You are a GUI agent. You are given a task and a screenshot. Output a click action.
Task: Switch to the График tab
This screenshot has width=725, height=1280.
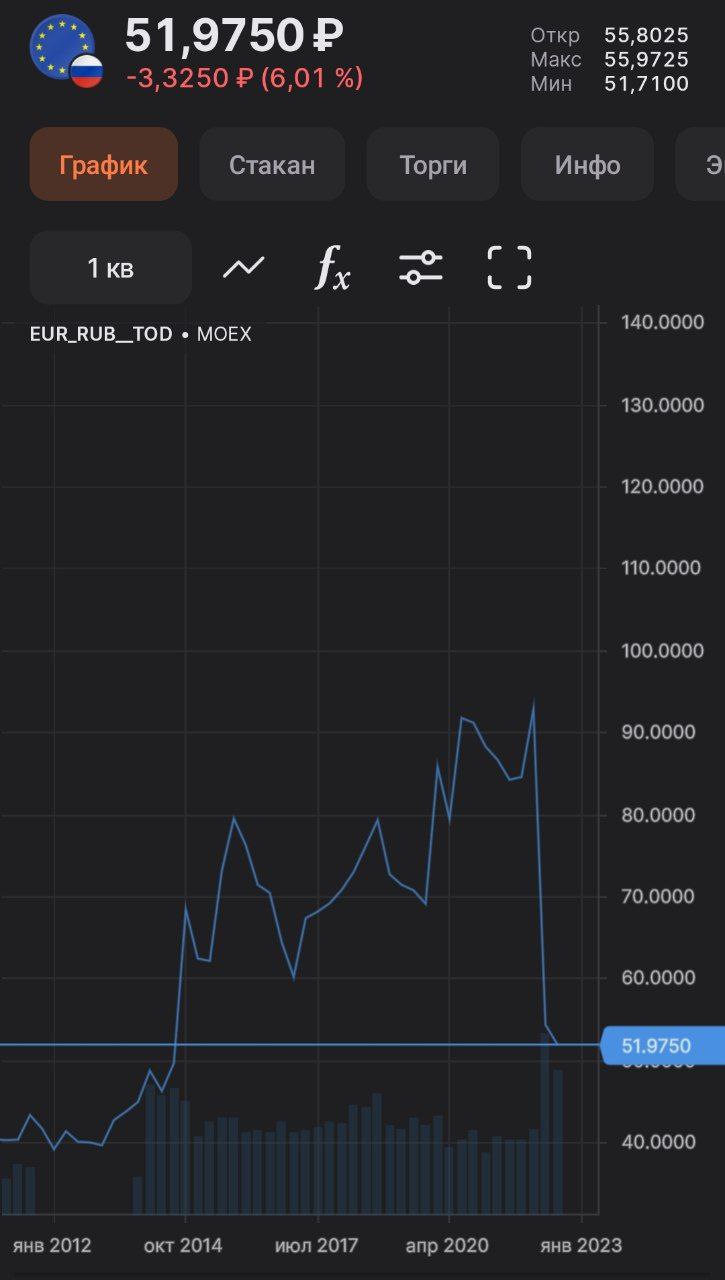[x=103, y=165]
